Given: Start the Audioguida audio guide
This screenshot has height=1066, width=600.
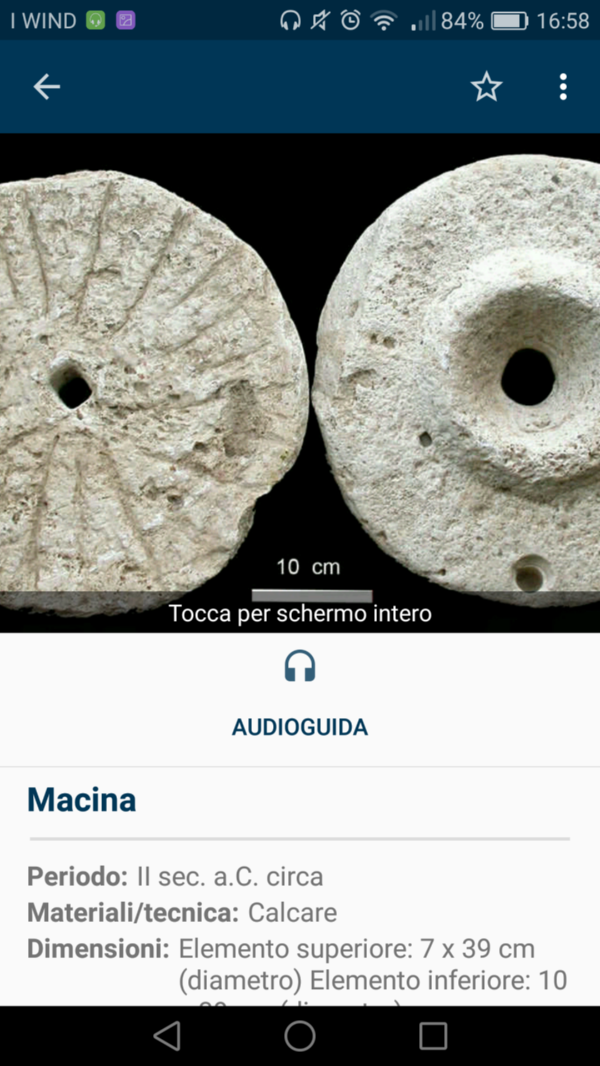Looking at the screenshot, I should pos(300,694).
